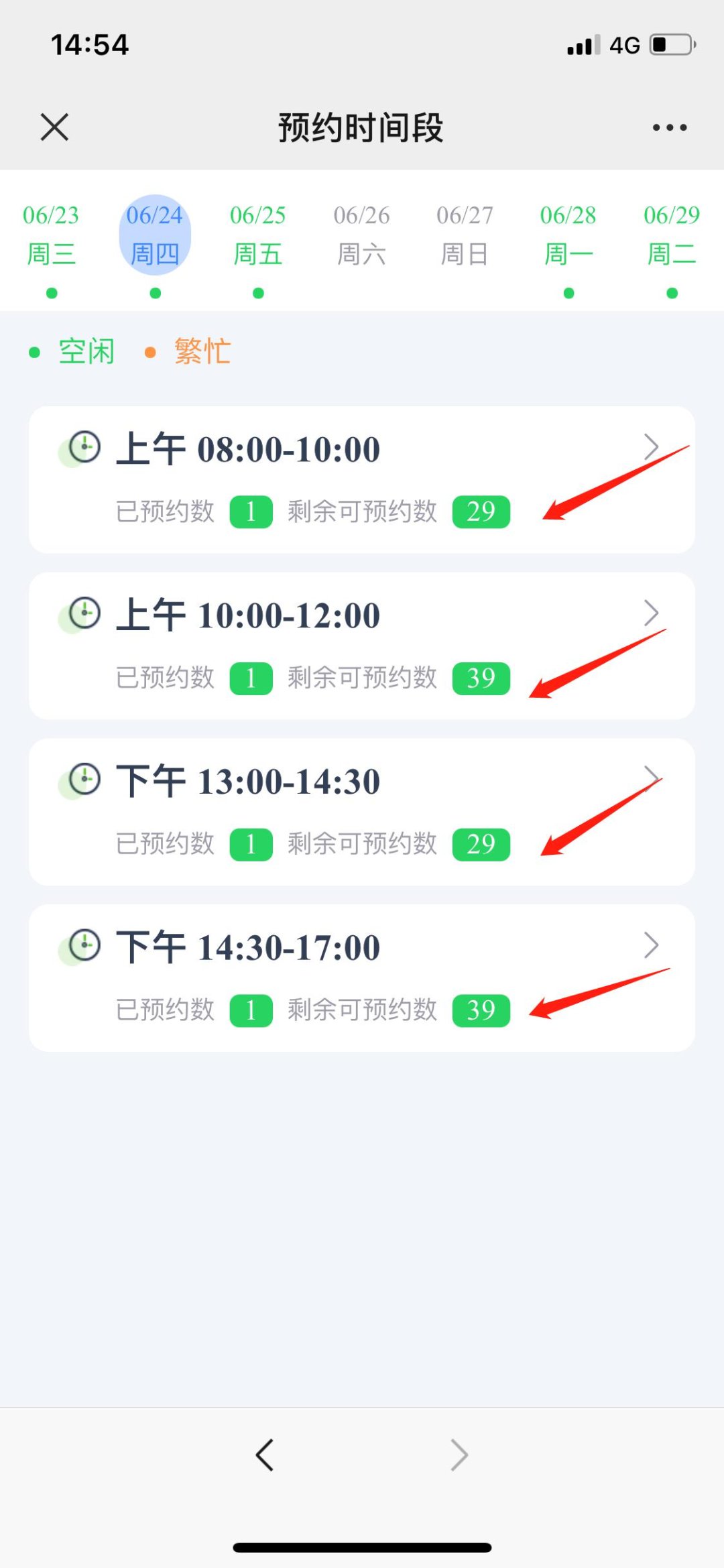Tap the bottom forward arrow
The height and width of the screenshot is (1568, 724).
click(459, 1455)
